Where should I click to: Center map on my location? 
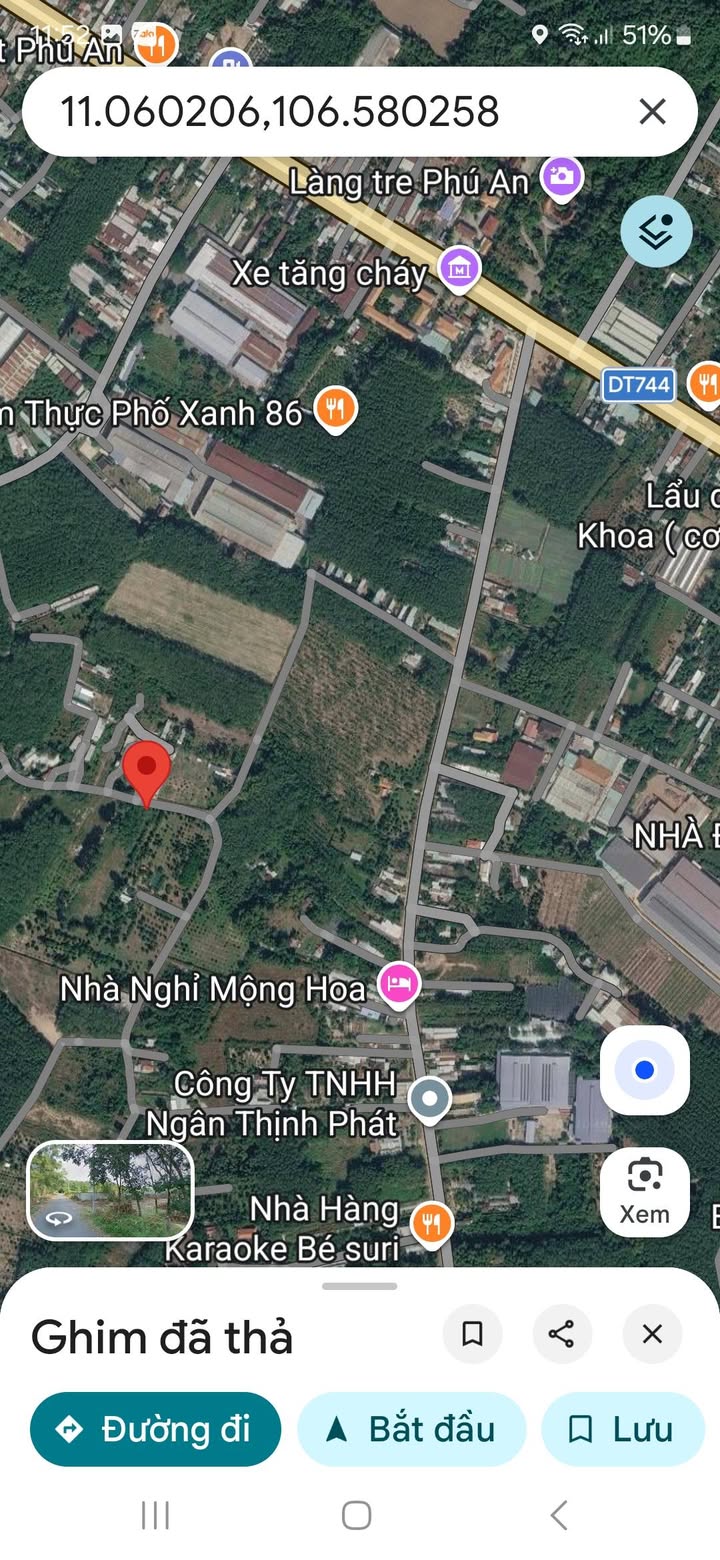pos(644,1070)
